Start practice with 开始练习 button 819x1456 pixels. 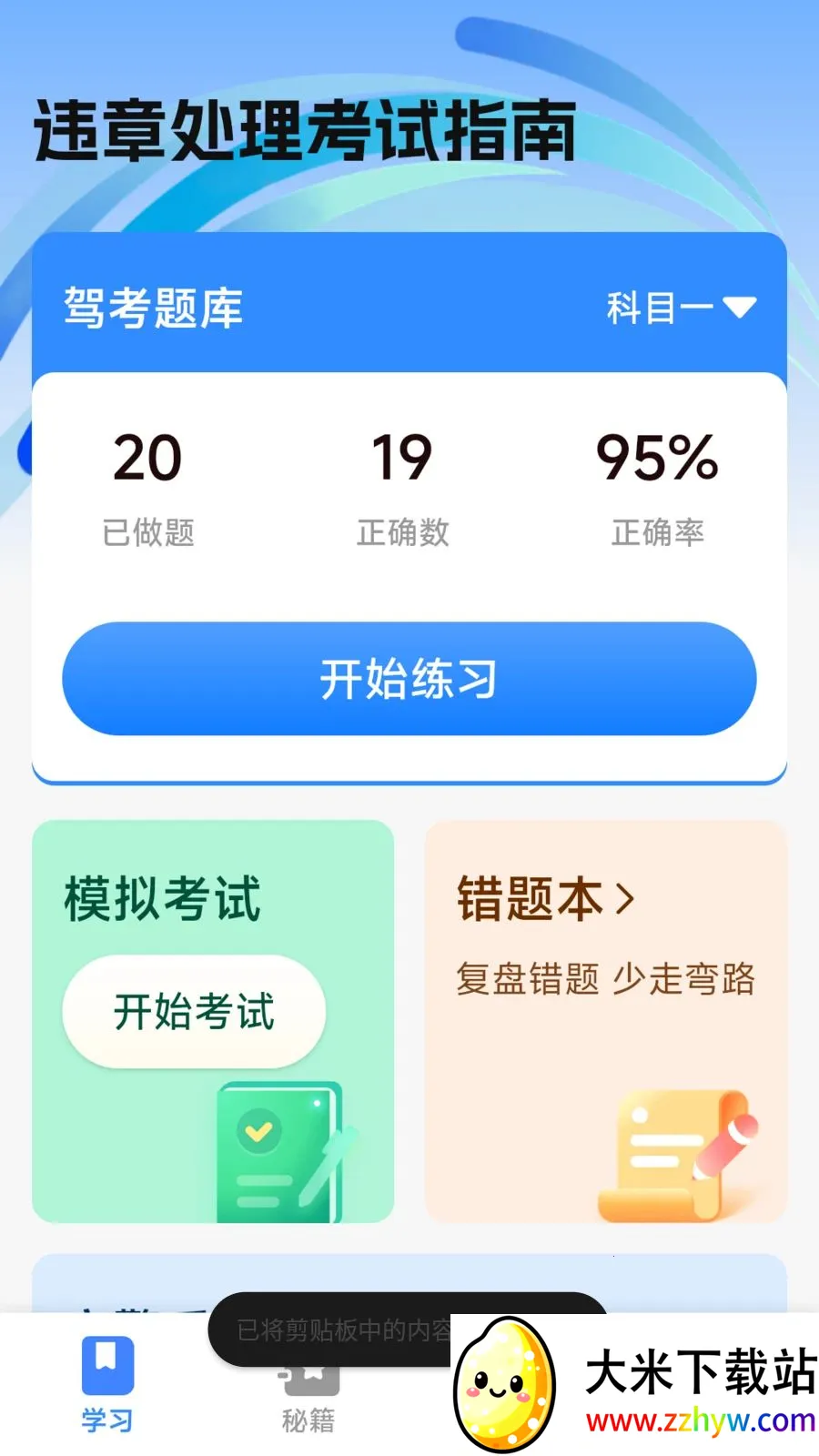(x=409, y=679)
